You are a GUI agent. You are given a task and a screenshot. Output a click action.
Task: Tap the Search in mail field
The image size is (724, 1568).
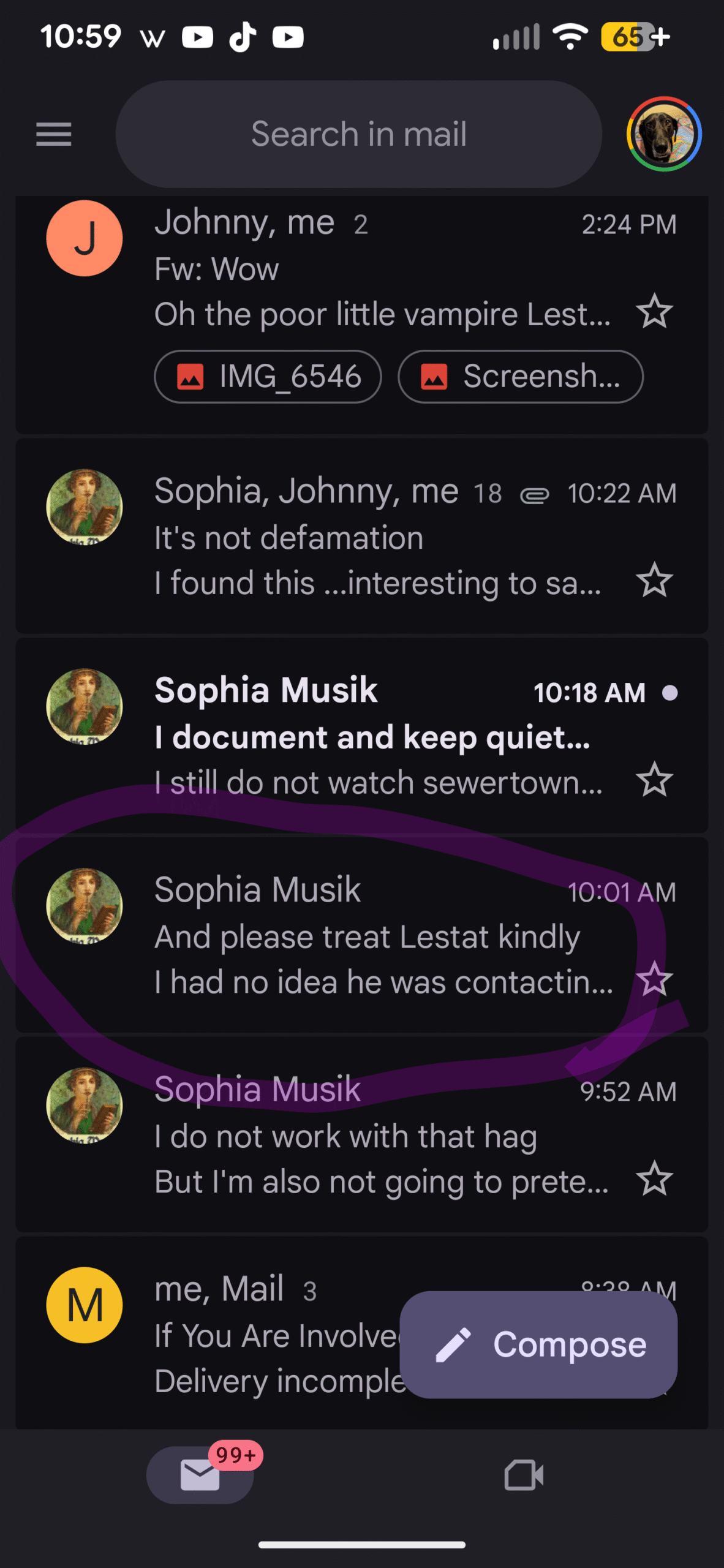pyautogui.click(x=358, y=134)
